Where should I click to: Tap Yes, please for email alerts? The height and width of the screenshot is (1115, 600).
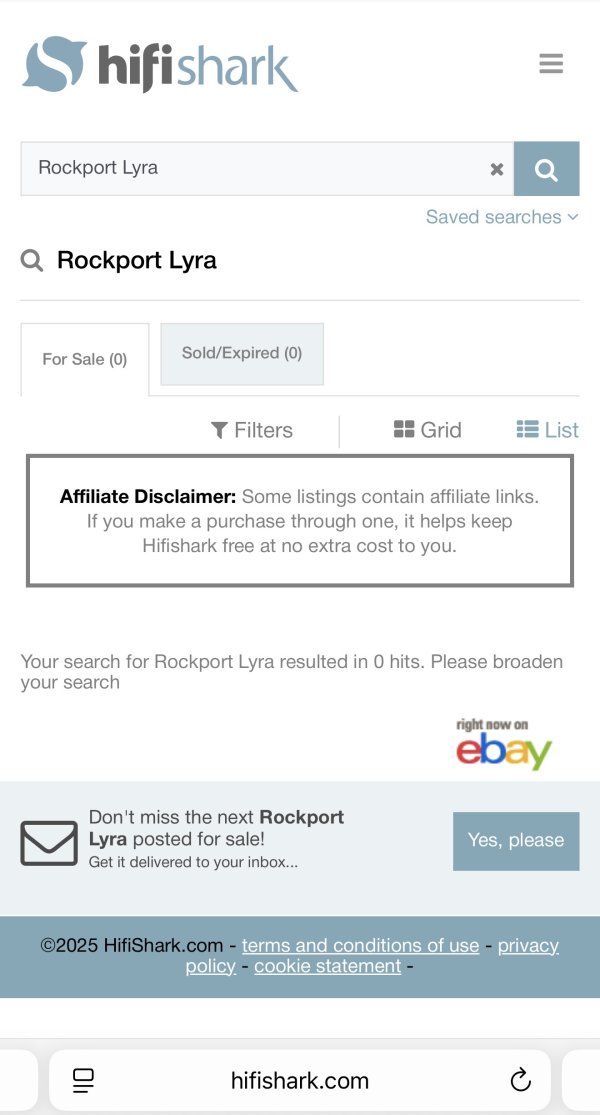516,840
